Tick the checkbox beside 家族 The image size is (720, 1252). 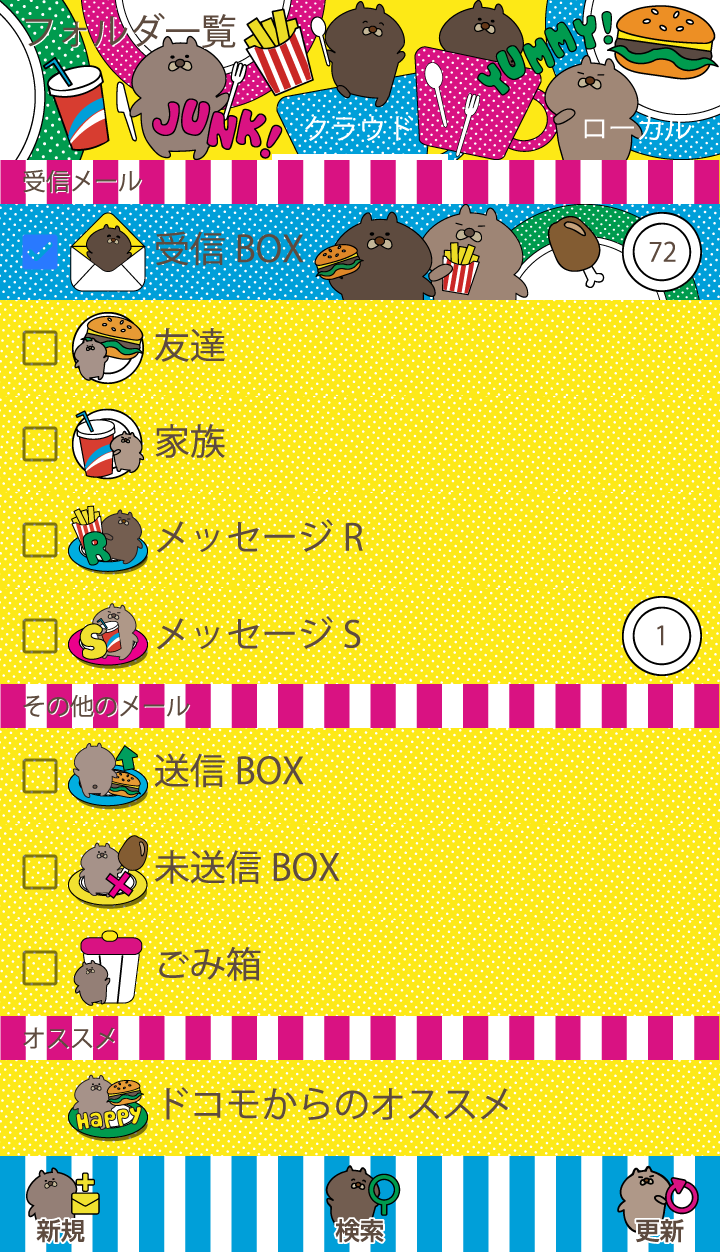coord(40,443)
